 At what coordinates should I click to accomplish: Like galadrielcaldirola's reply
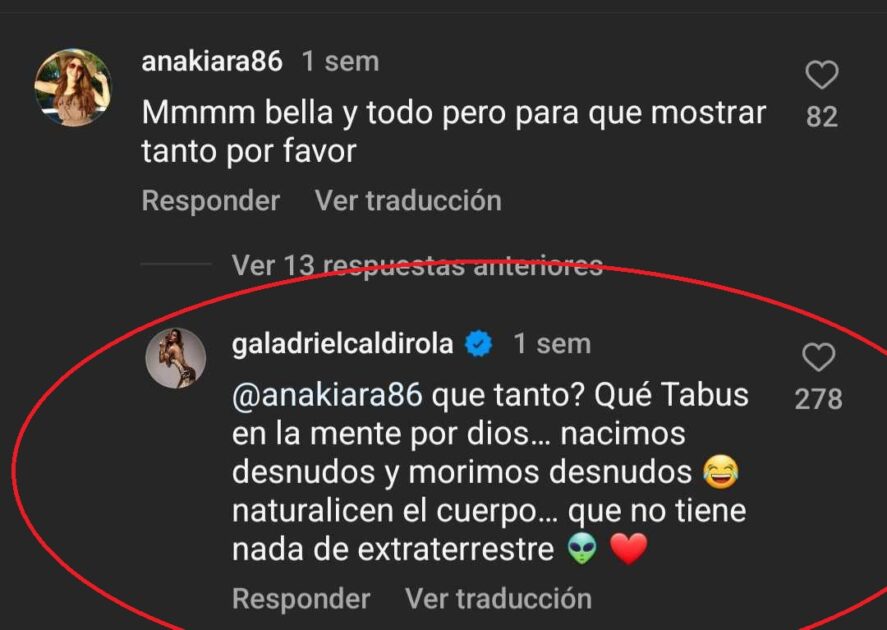pos(818,357)
